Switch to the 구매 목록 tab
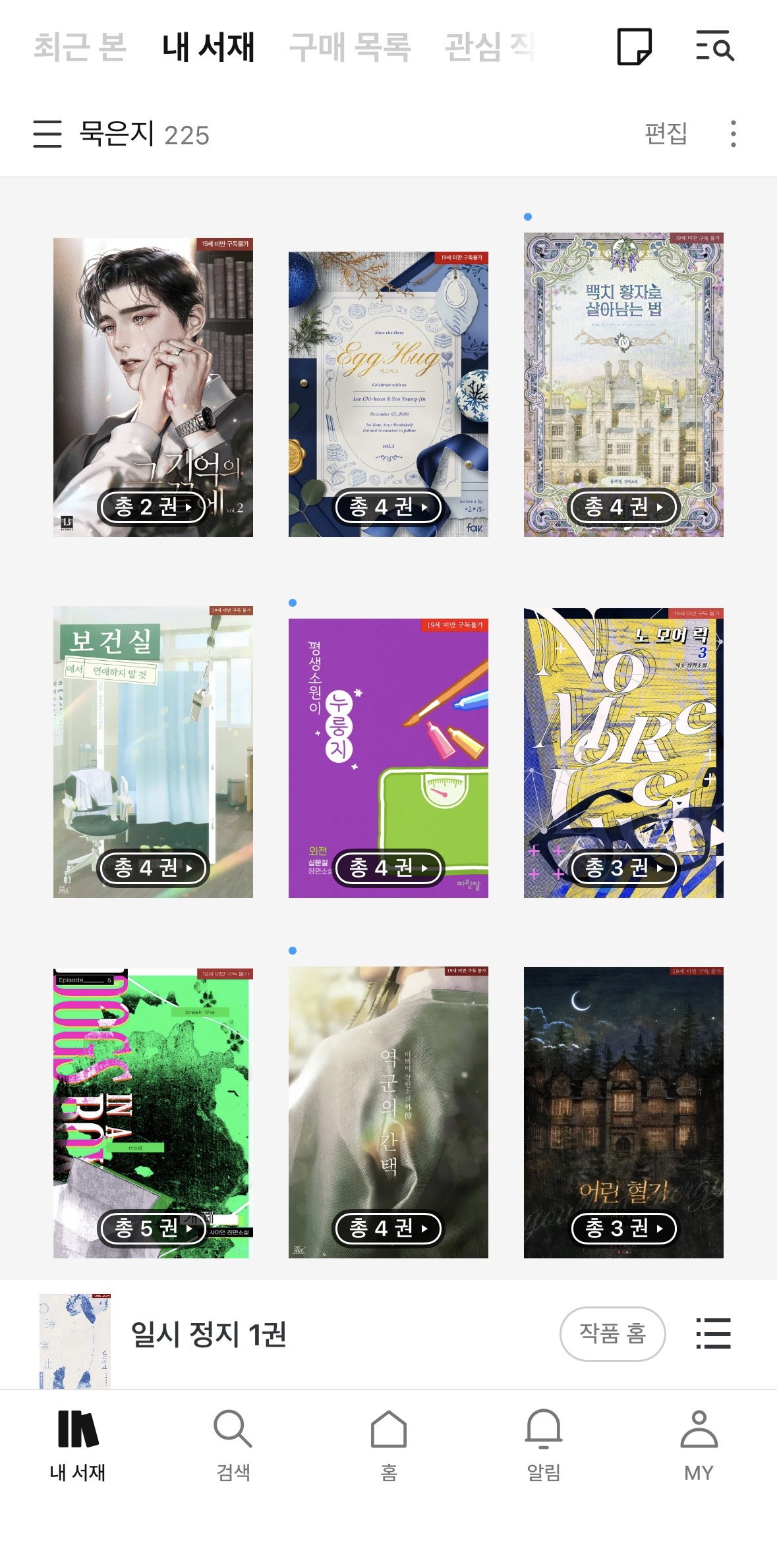The width and height of the screenshot is (777, 1568). (350, 47)
